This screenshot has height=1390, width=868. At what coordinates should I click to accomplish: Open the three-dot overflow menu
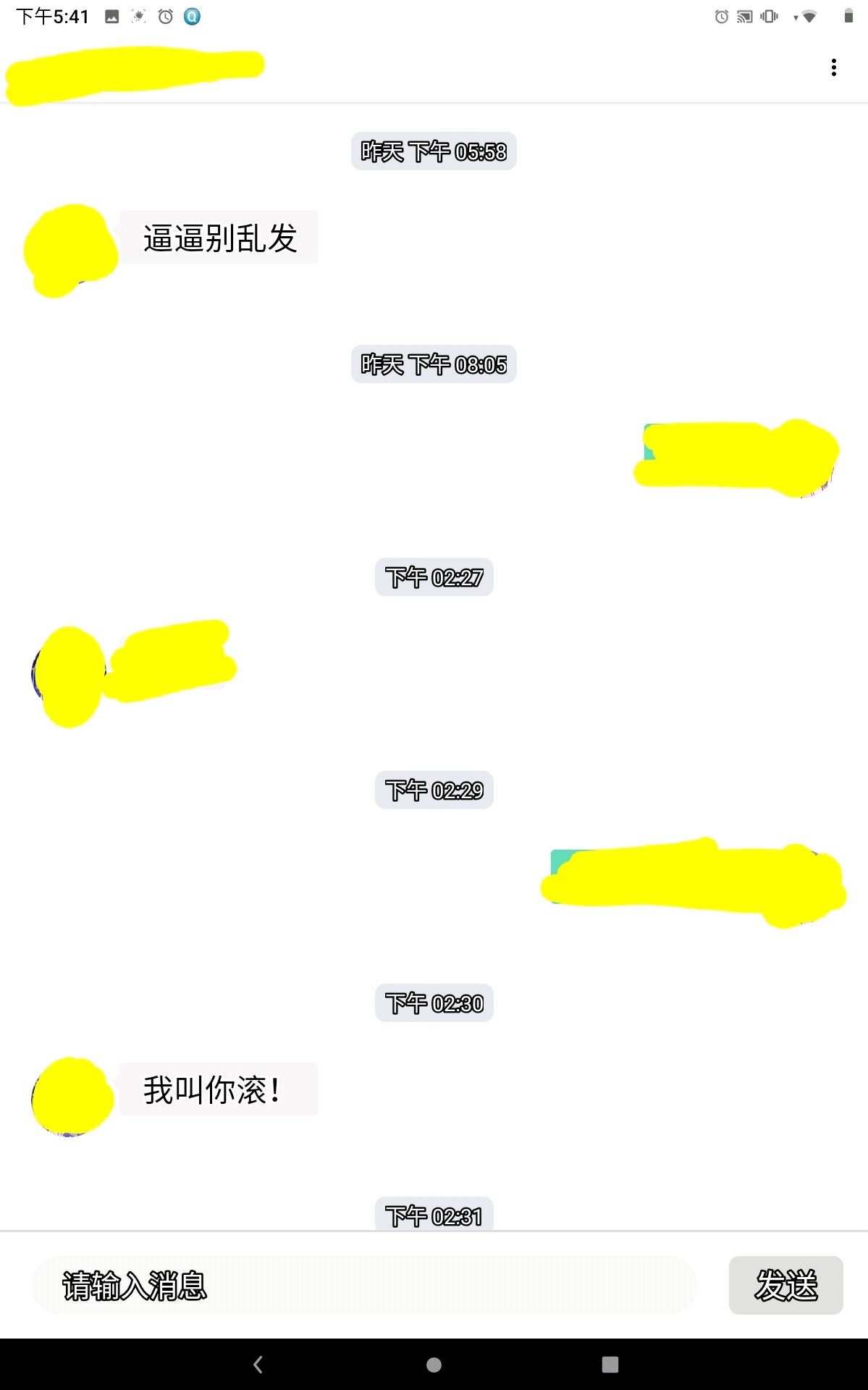pos(833,68)
